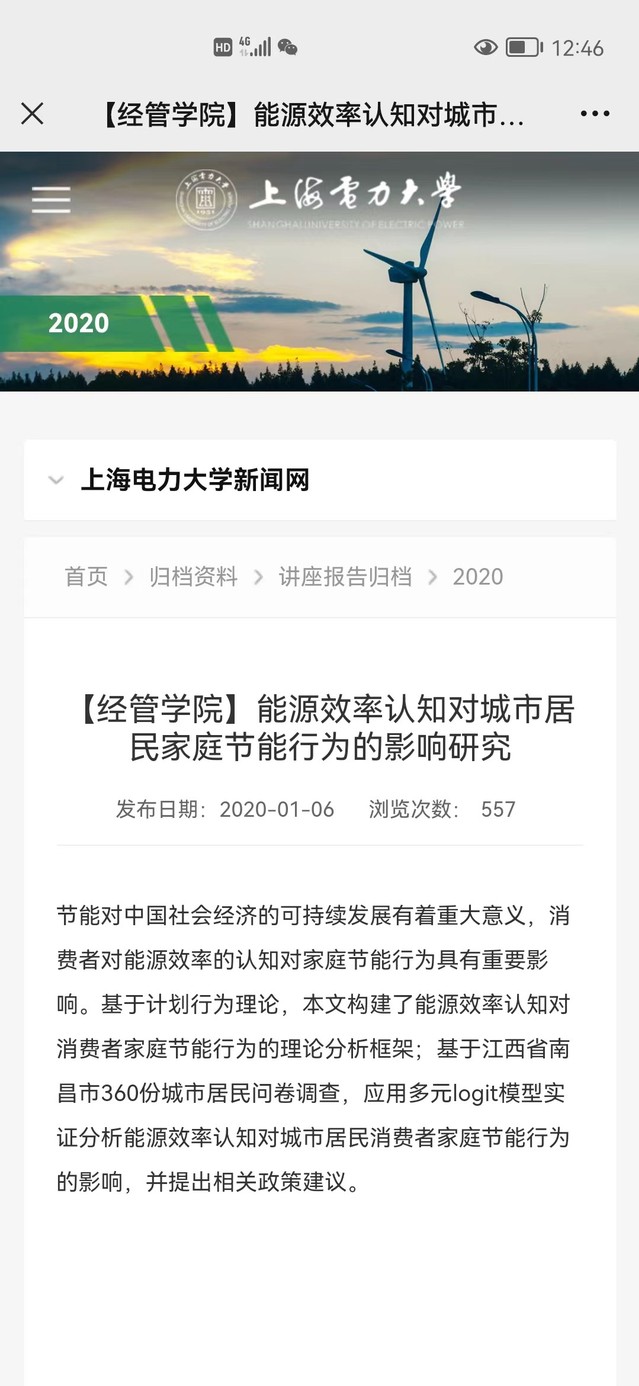
Task: Close the webpage with the X button
Action: tap(32, 113)
